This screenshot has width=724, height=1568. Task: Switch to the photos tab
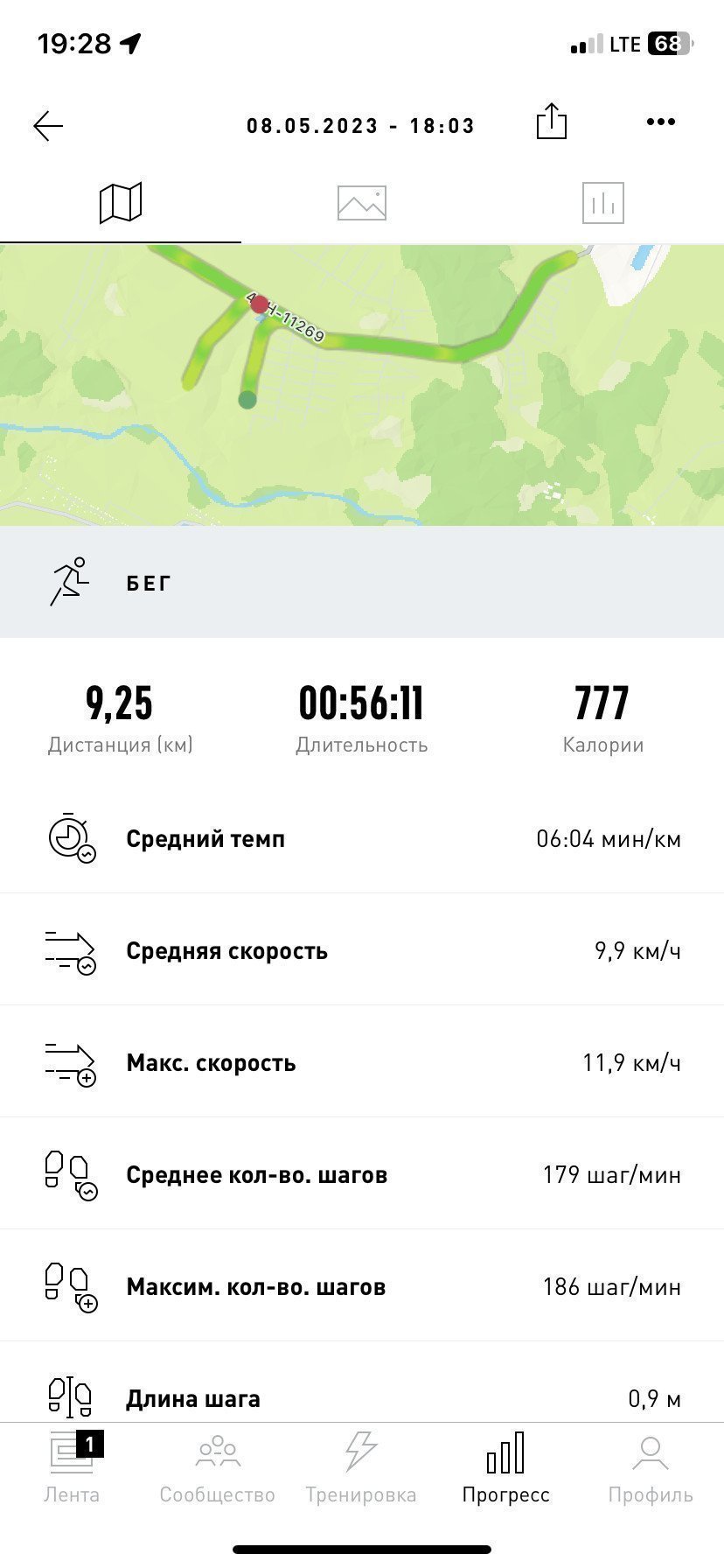[362, 203]
